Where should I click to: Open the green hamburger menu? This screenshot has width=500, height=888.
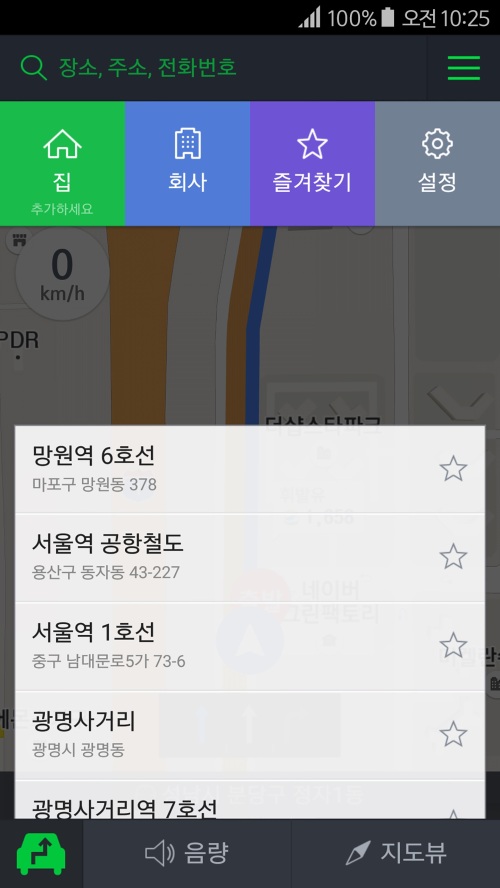[x=464, y=68]
